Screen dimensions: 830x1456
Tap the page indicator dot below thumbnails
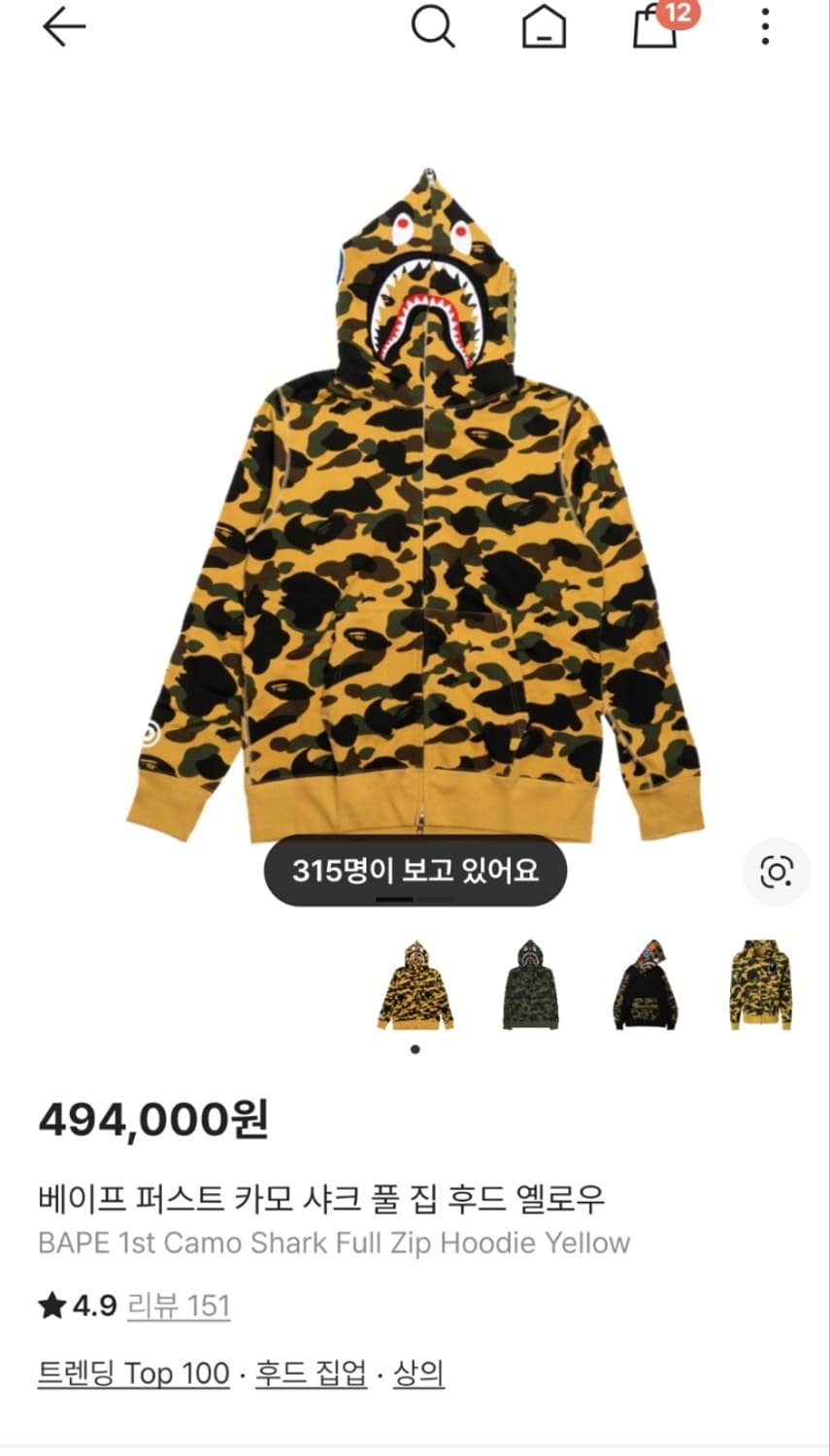[x=415, y=1048]
